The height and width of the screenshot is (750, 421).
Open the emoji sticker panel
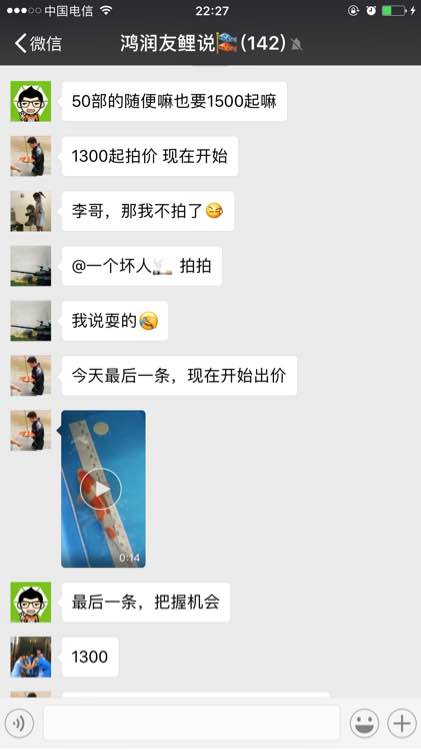[365, 723]
